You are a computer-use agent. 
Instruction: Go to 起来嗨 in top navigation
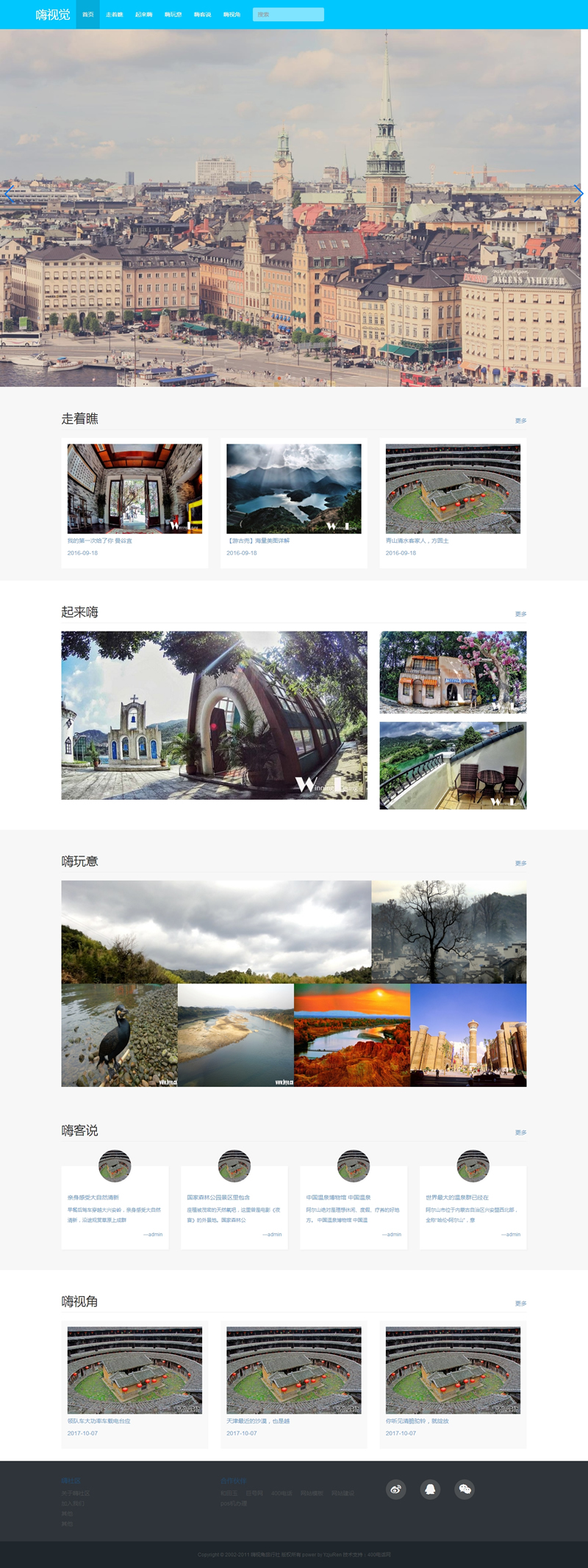[x=143, y=15]
